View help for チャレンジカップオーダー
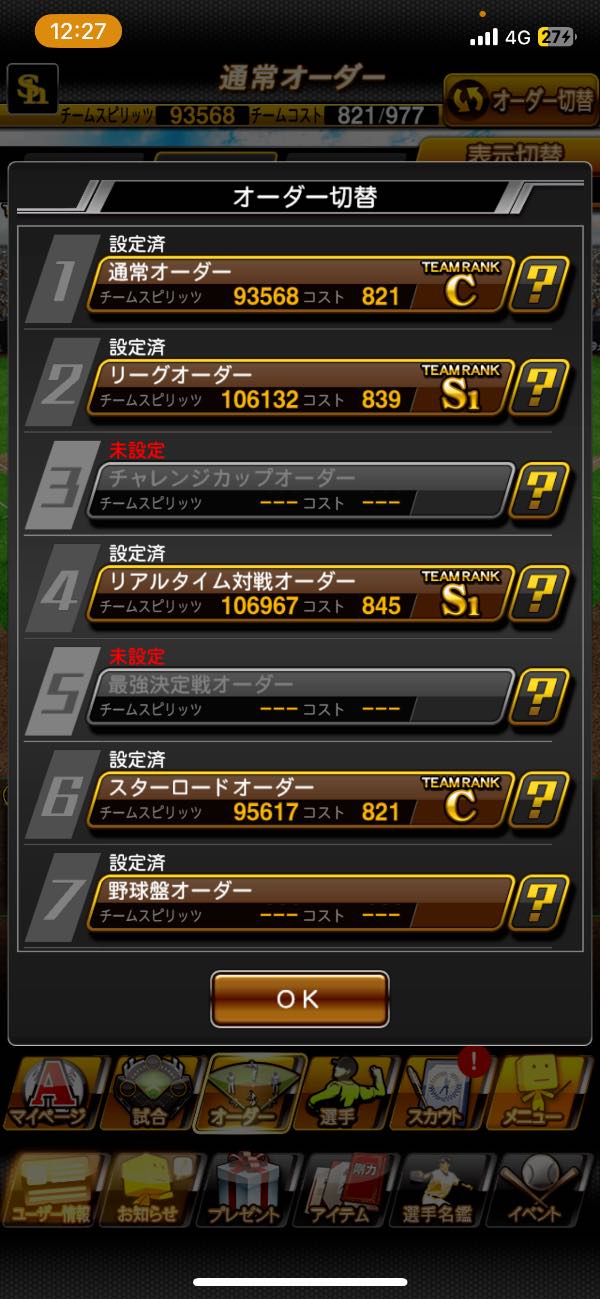This screenshot has width=600, height=1299. coord(540,490)
